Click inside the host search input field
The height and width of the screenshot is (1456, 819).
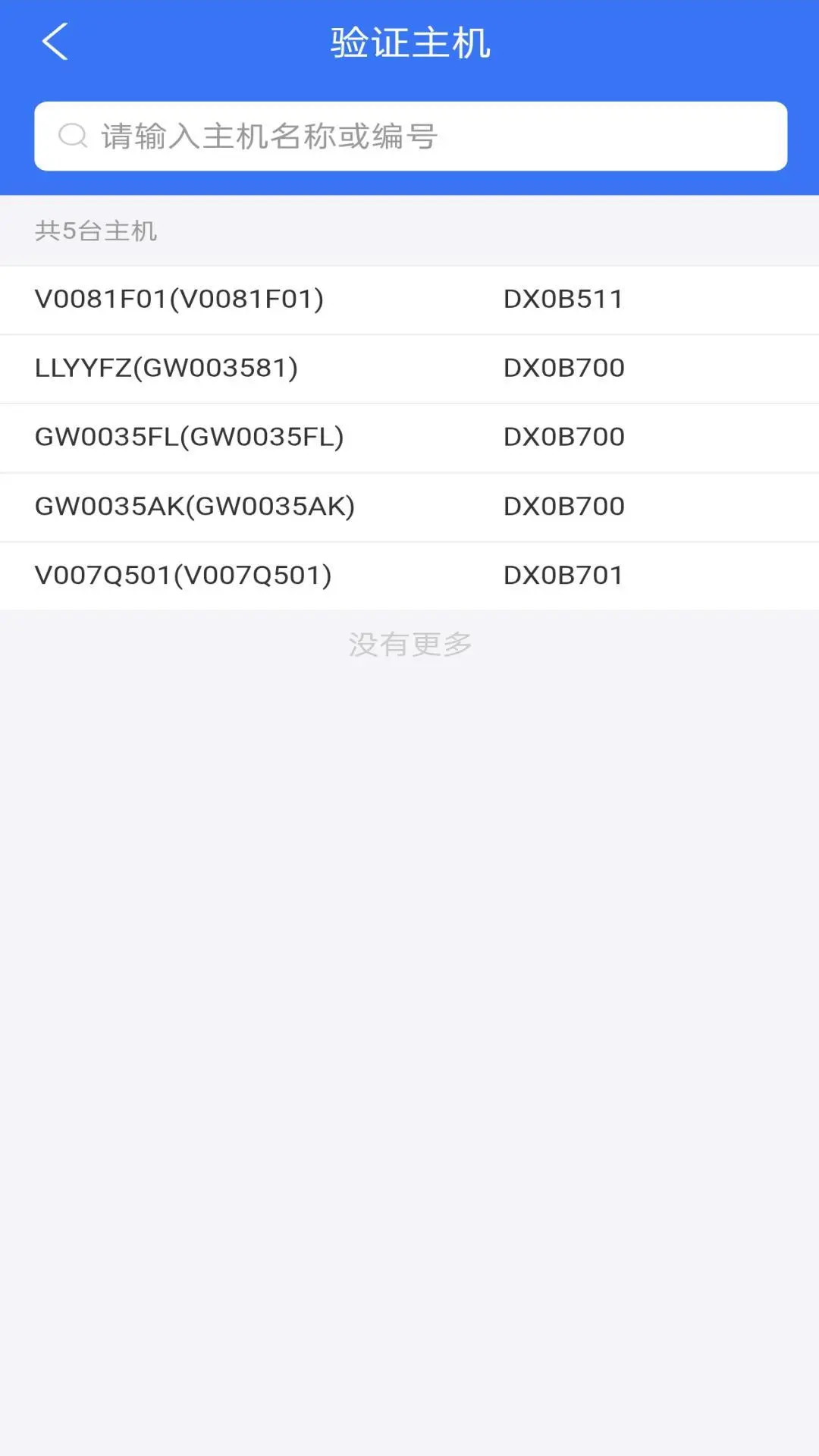[x=409, y=136]
